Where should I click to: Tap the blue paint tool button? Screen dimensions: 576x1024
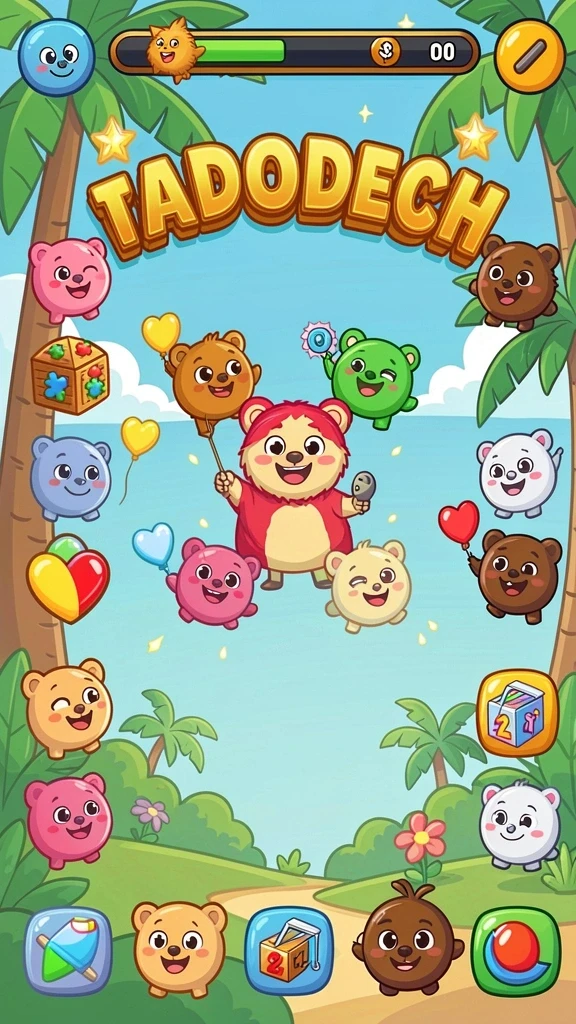coord(68,950)
